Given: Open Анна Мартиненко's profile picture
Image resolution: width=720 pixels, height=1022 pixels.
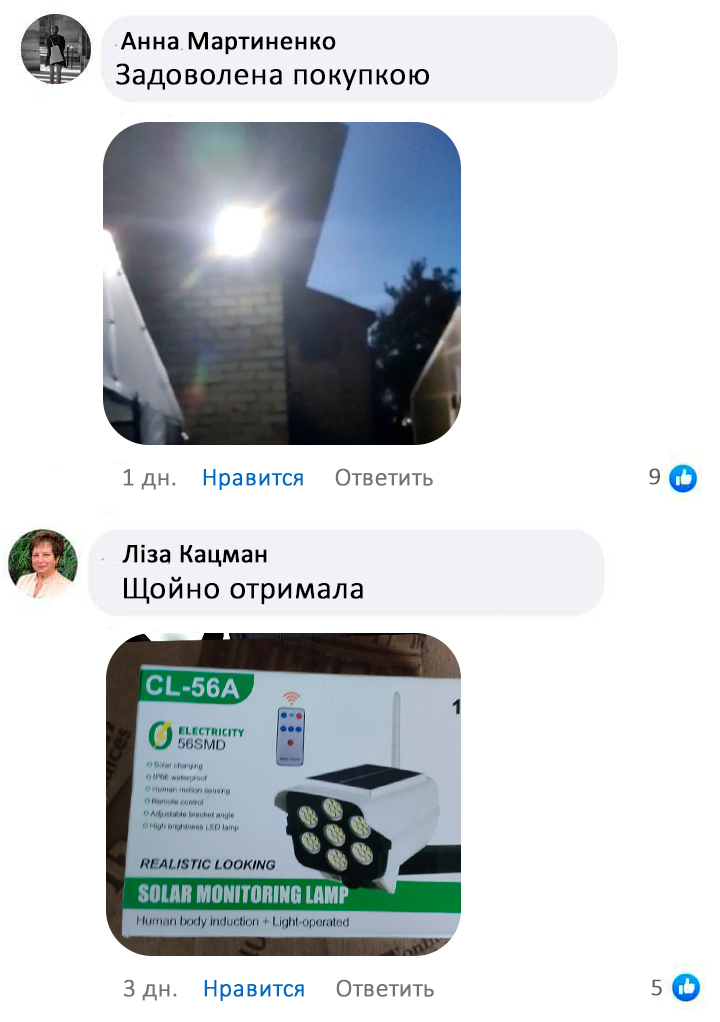Looking at the screenshot, I should [56, 50].
